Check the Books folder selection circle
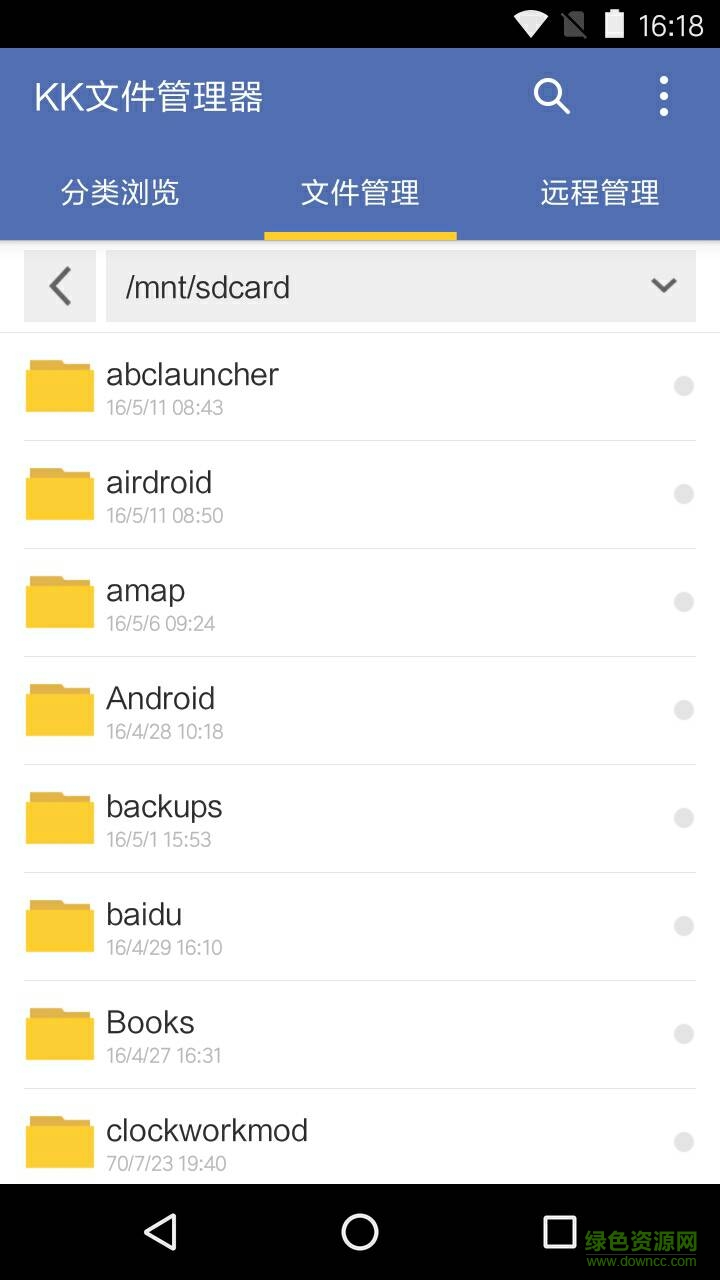This screenshot has width=720, height=1280. coord(684,1034)
